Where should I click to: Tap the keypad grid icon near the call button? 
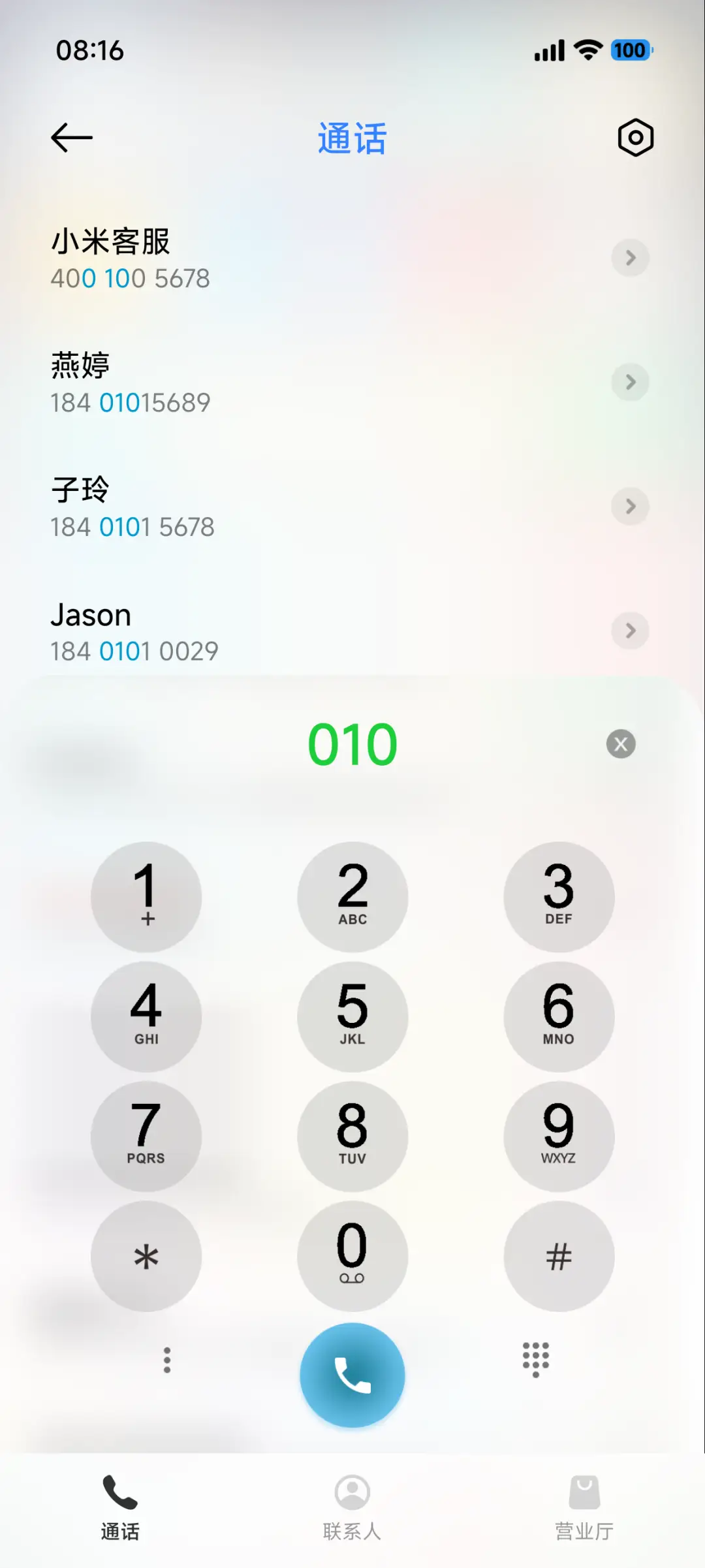click(535, 1358)
